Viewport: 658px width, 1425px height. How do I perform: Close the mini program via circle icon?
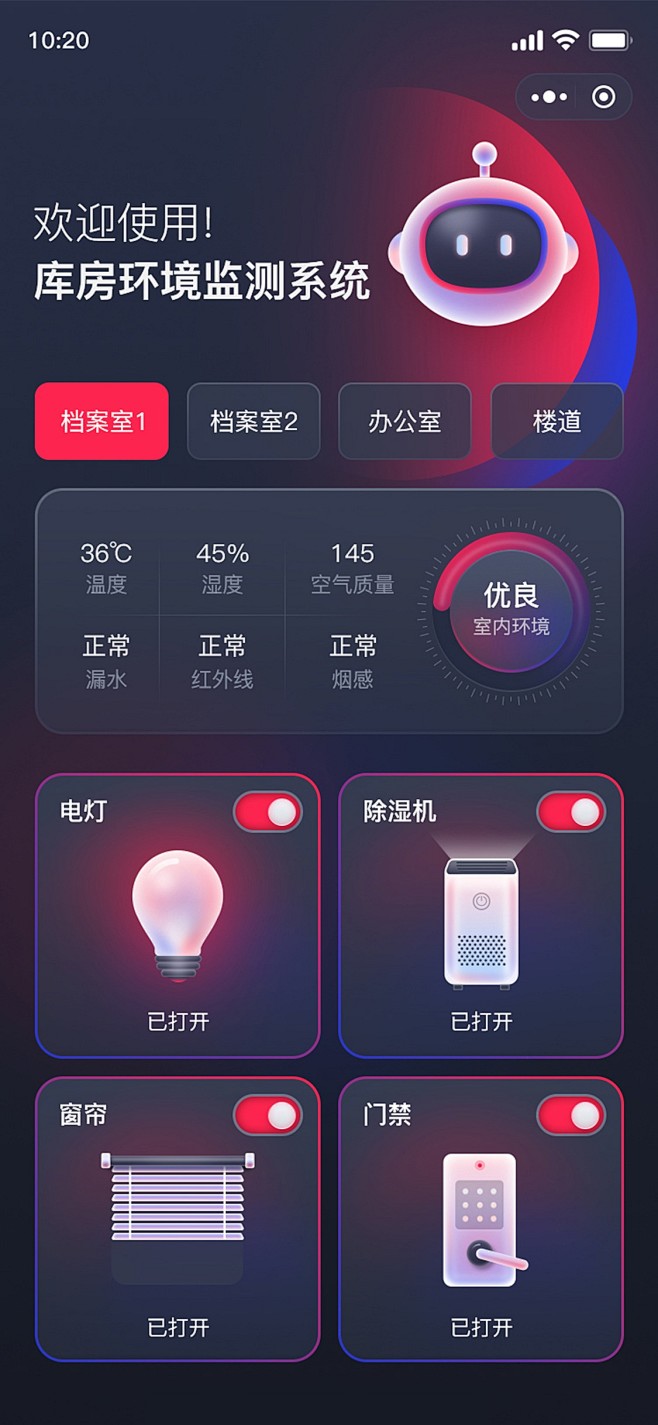pyautogui.click(x=603, y=97)
